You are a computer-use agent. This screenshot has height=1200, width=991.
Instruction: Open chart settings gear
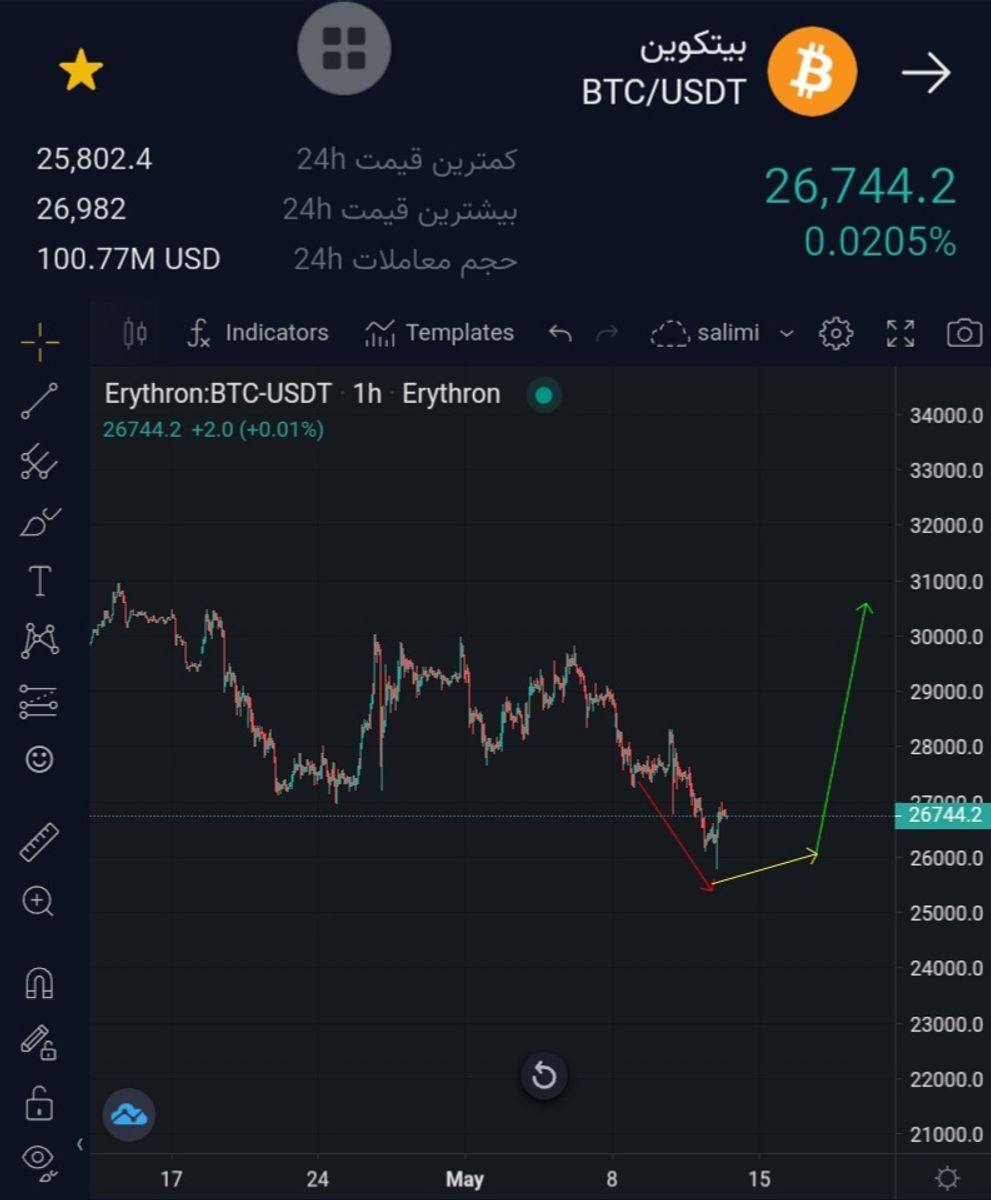(x=835, y=333)
